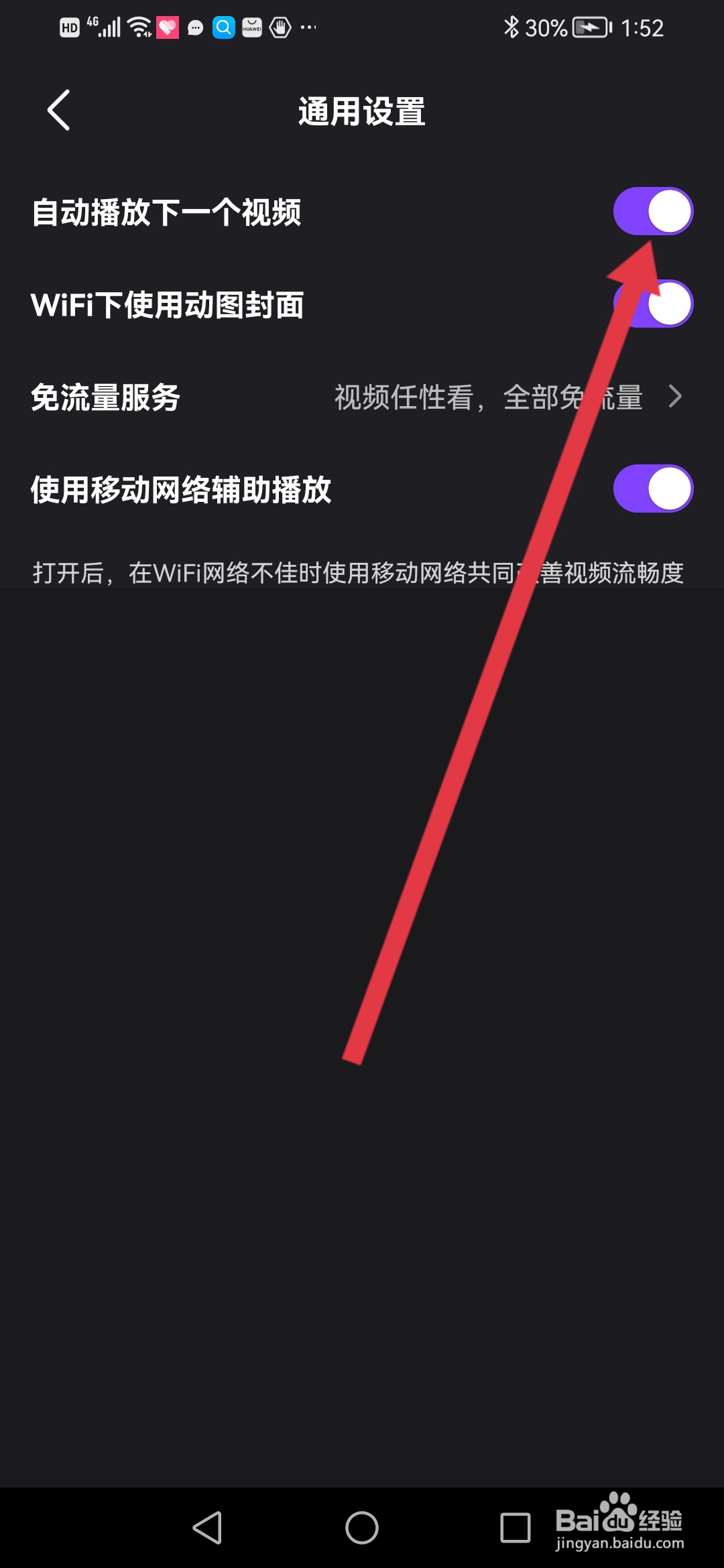Tap the chat bubble notification icon

click(195, 27)
